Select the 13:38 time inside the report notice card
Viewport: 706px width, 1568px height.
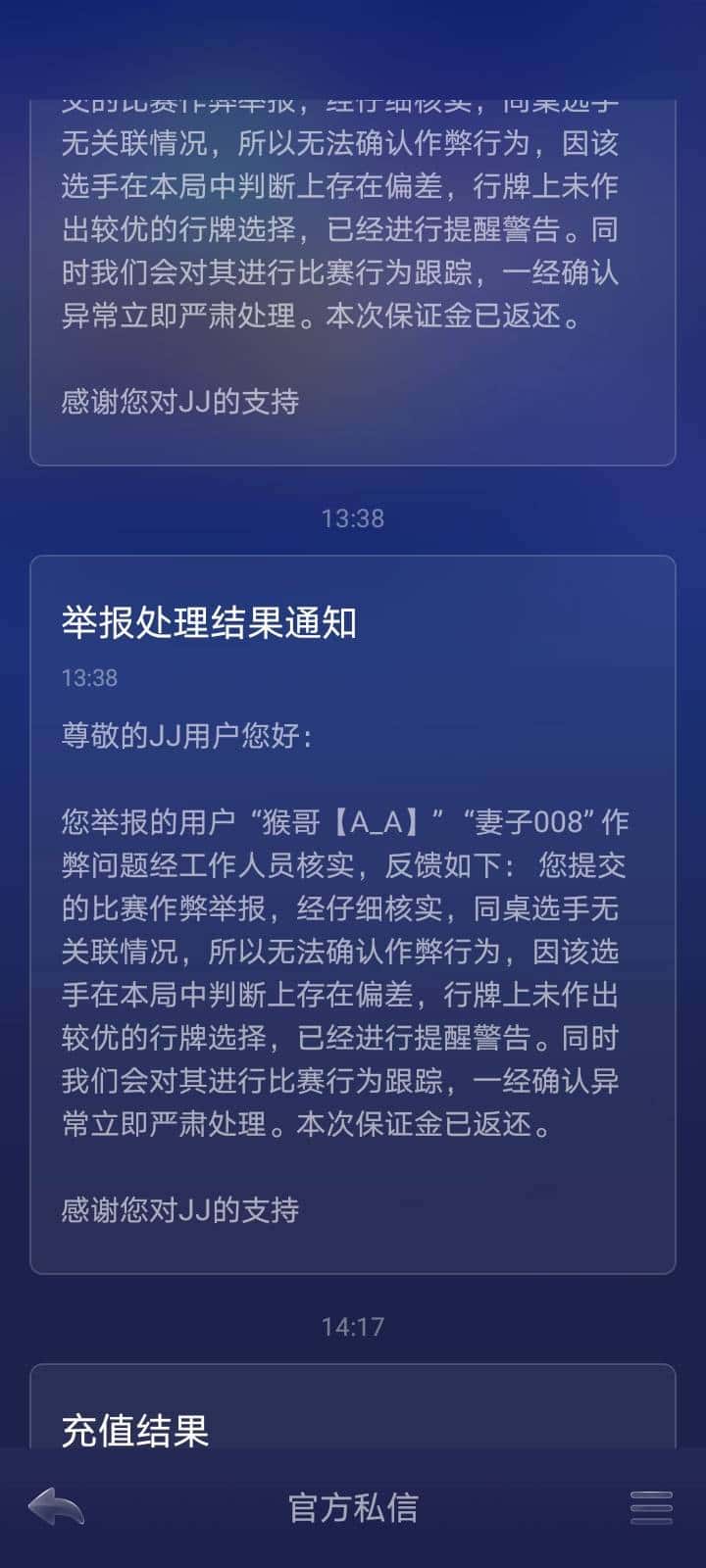[88, 676]
